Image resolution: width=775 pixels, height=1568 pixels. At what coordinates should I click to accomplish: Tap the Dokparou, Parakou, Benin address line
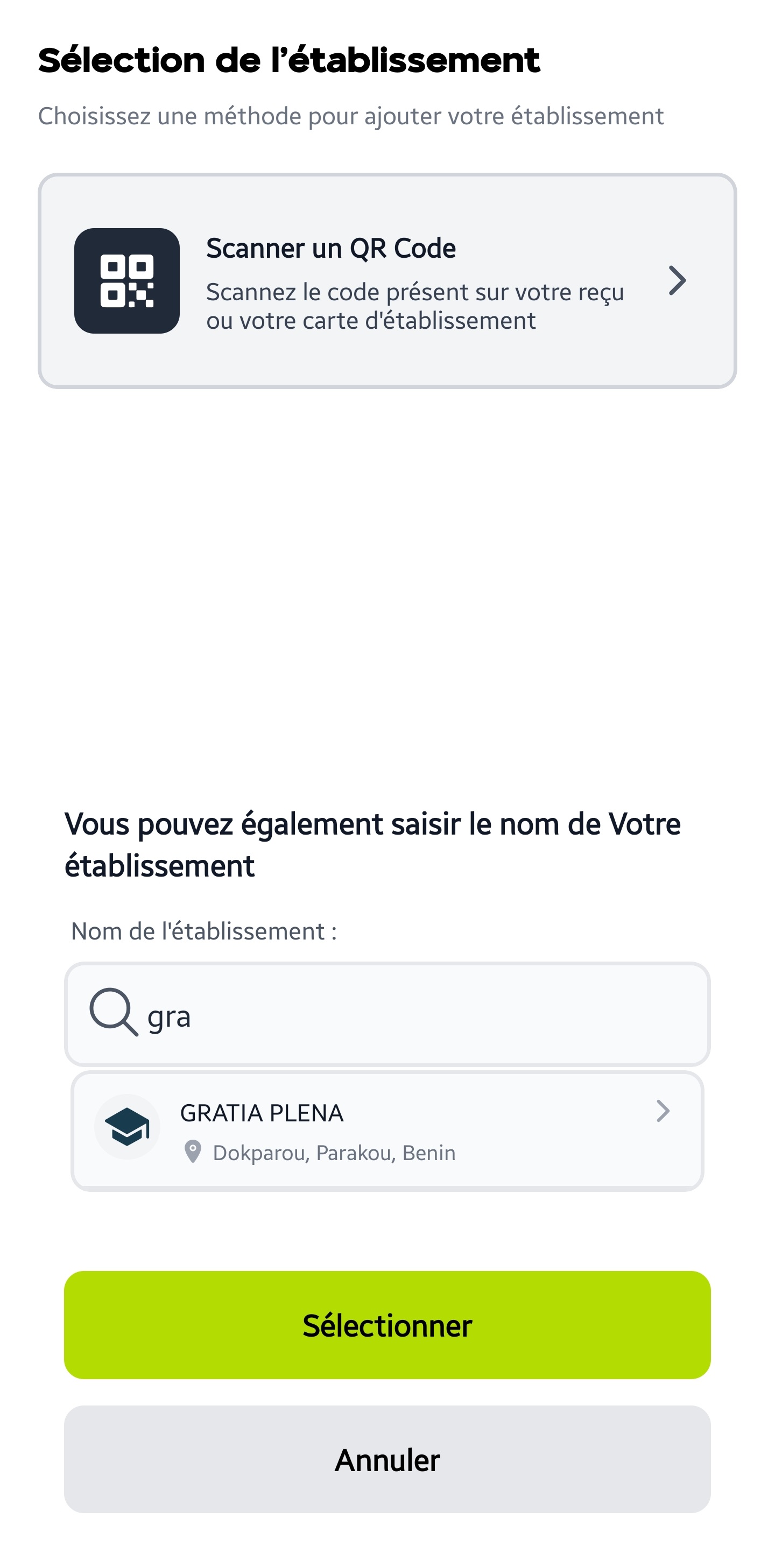[x=334, y=1151]
